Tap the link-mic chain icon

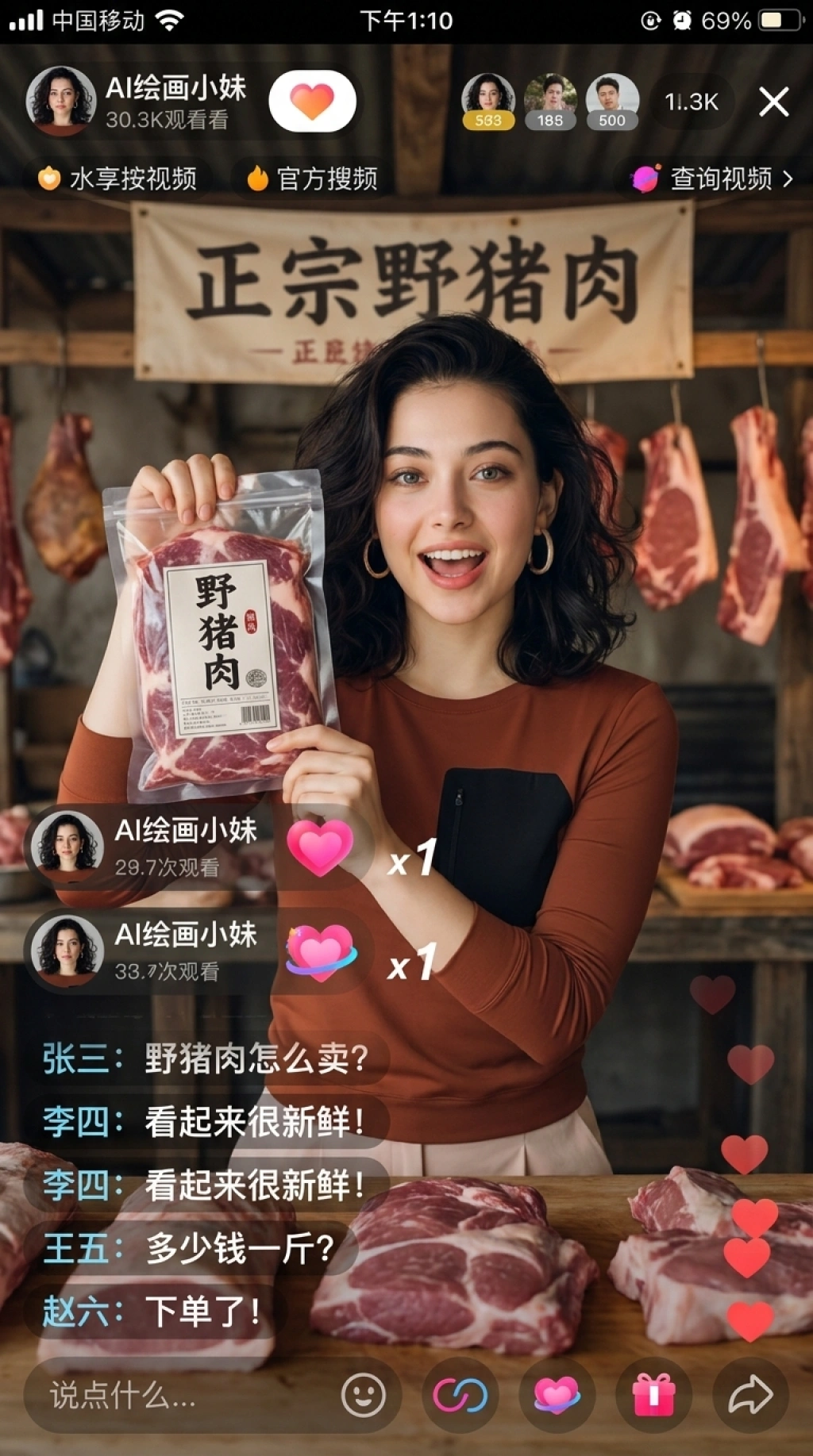[460, 1395]
